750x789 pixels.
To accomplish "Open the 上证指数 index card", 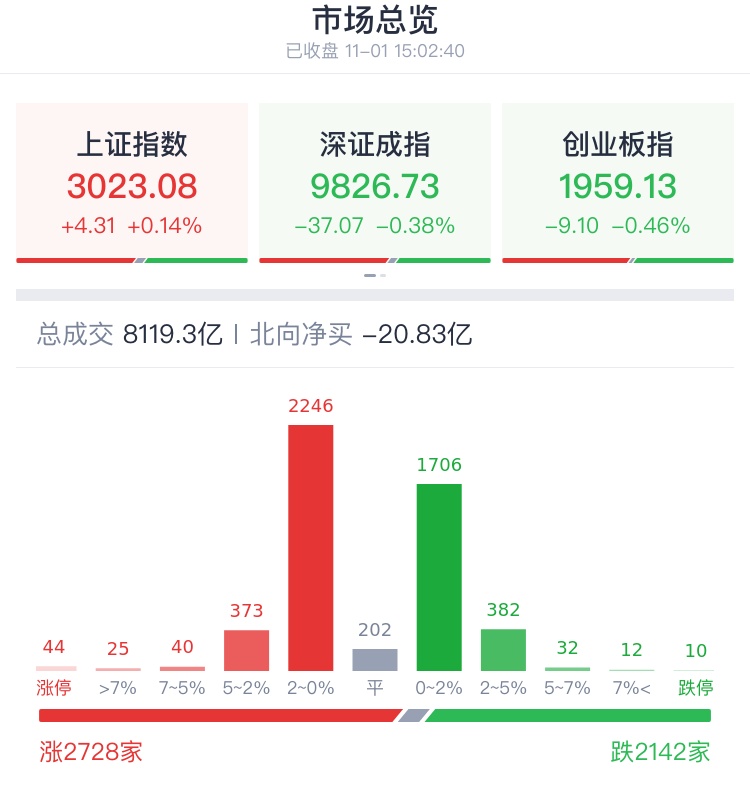I will click(x=132, y=182).
